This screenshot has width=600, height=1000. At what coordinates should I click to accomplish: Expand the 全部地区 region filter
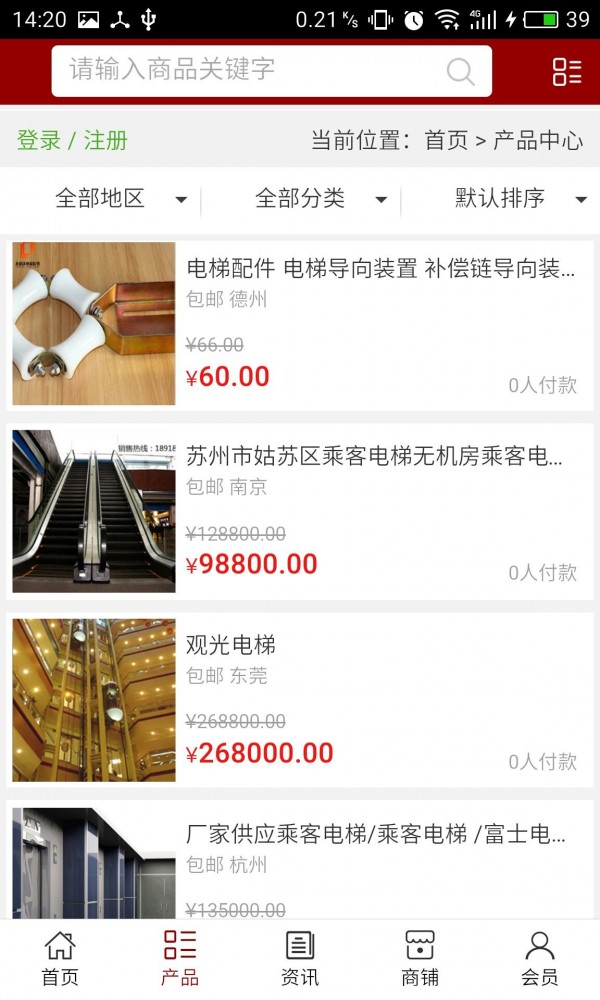point(120,198)
